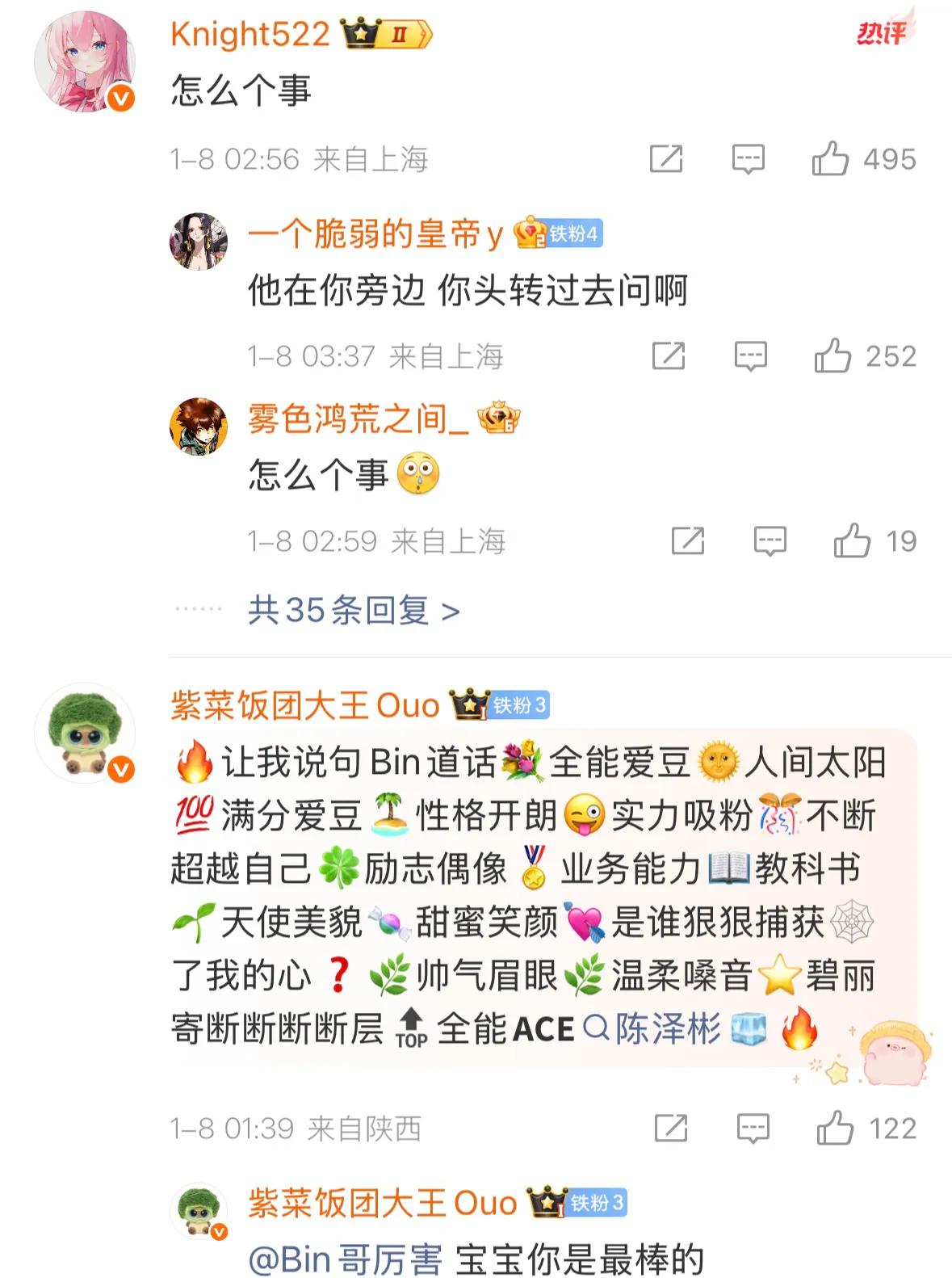Like Knight522's comment

click(x=830, y=158)
